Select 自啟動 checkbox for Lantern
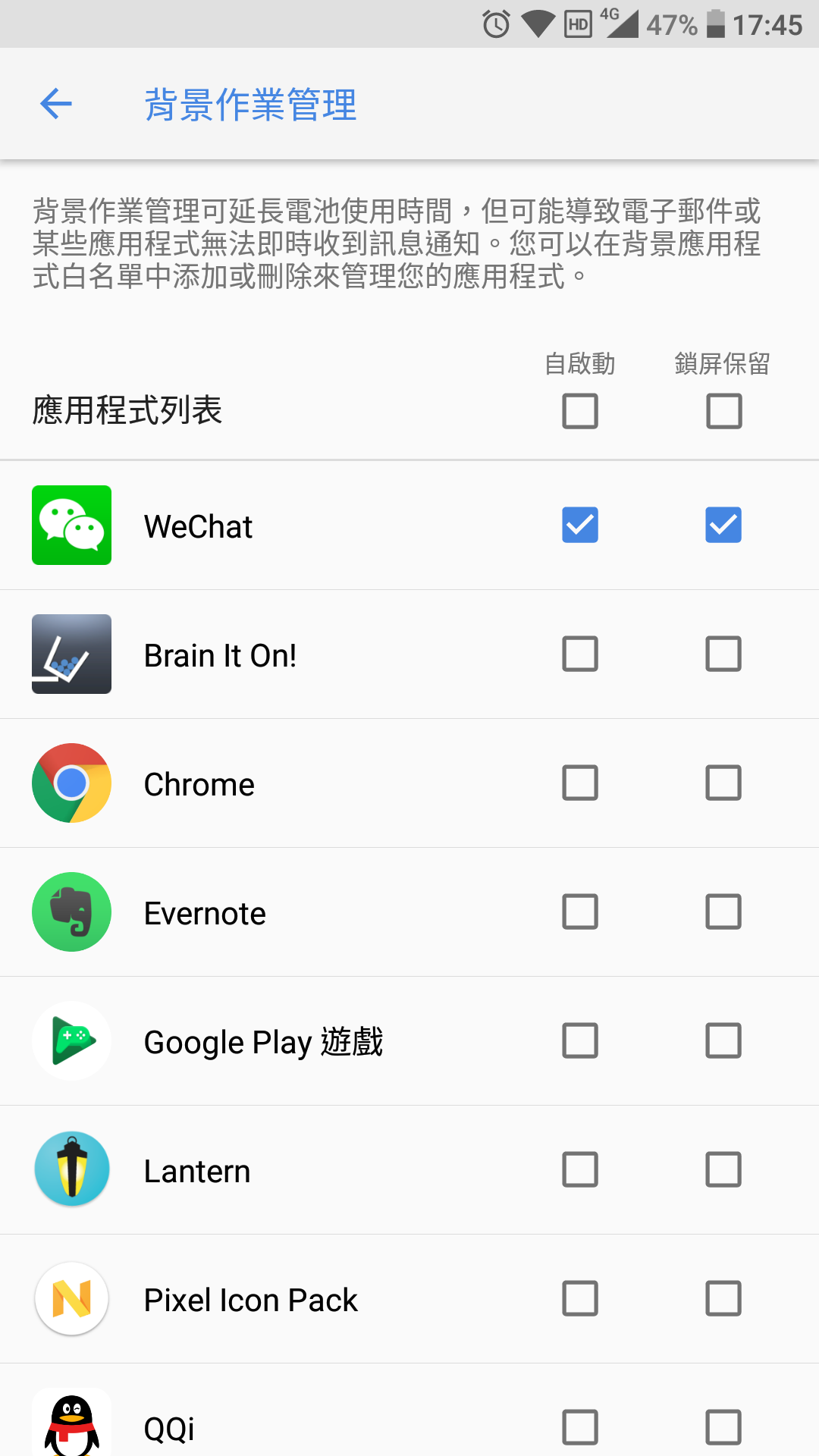819x1456 pixels. click(x=580, y=1169)
